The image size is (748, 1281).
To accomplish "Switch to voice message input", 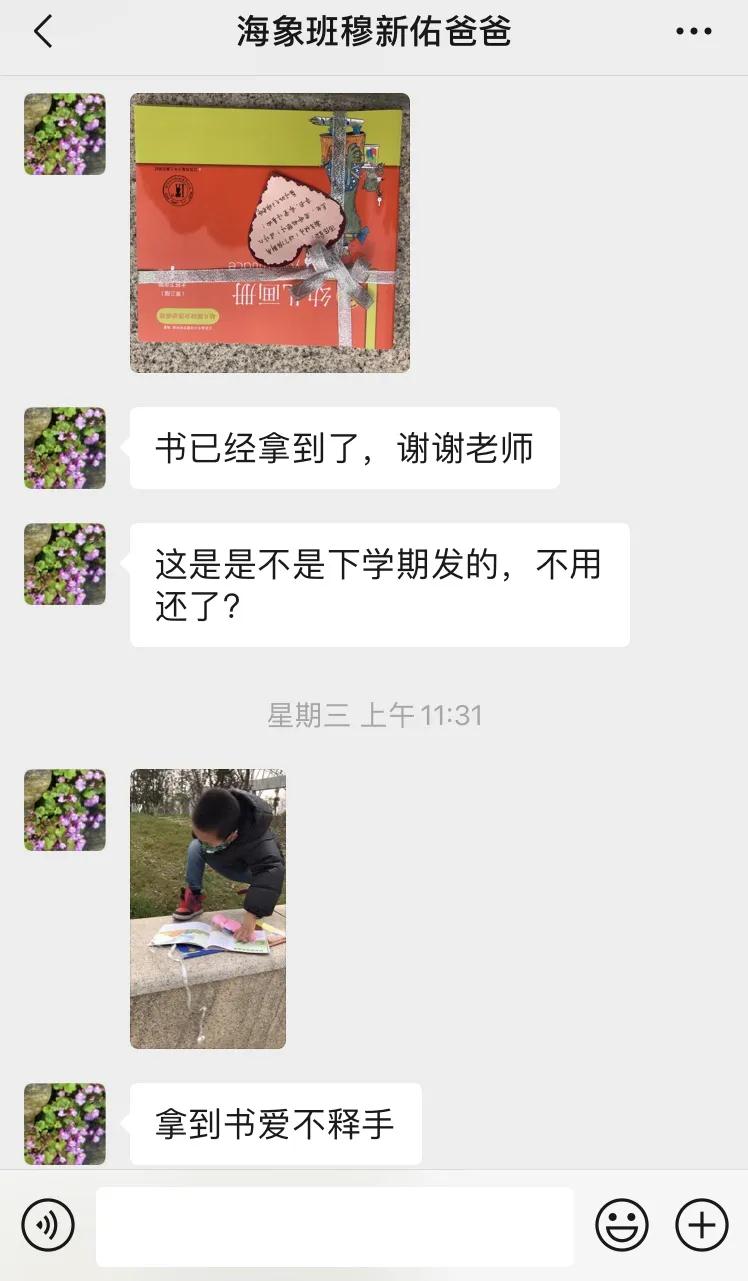I will [48, 1225].
